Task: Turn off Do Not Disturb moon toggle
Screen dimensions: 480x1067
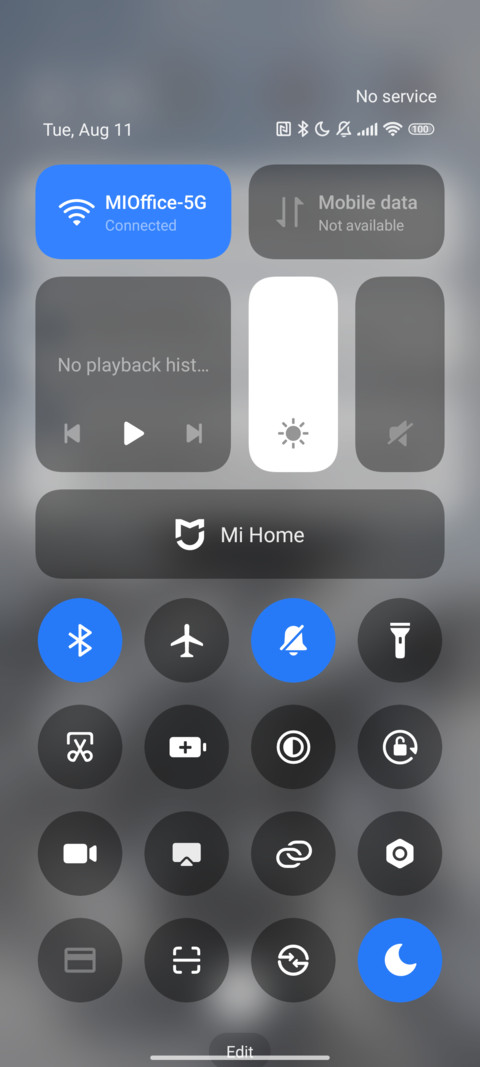Action: 400,960
